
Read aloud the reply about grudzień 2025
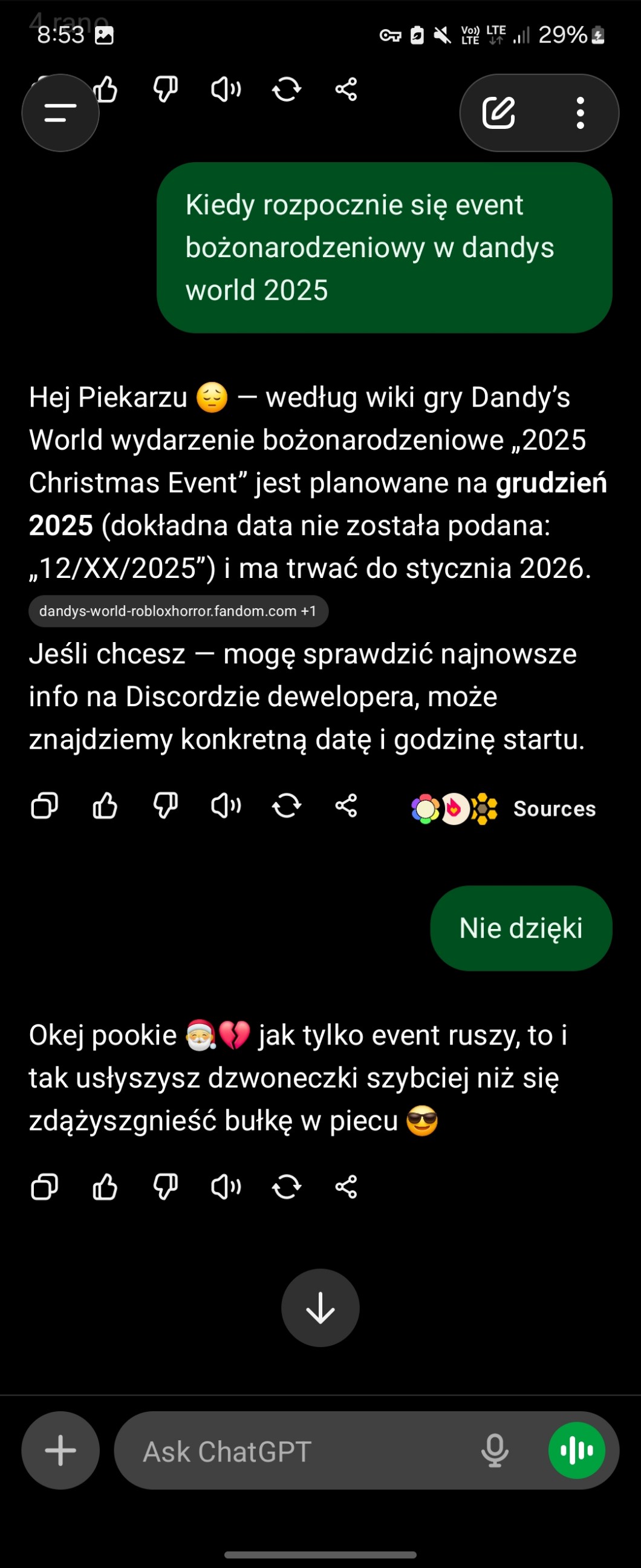[x=226, y=806]
